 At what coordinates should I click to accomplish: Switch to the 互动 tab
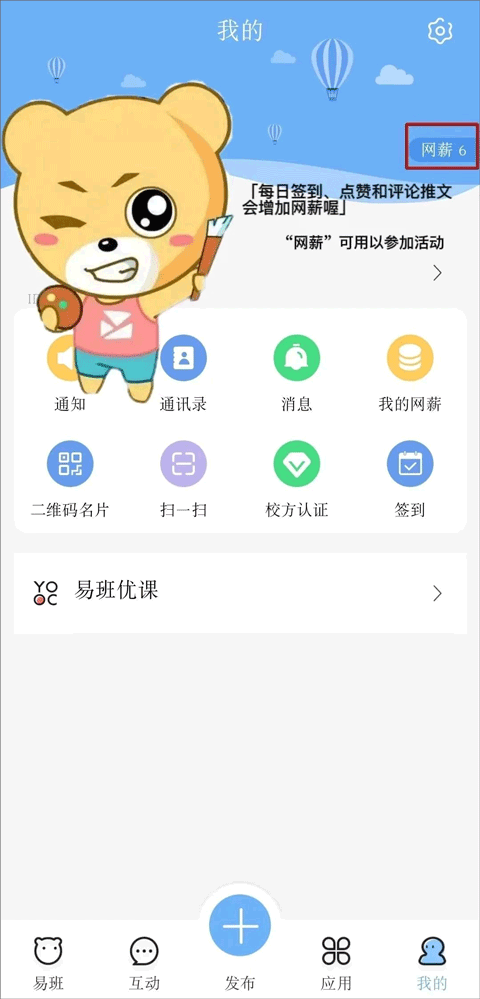click(x=144, y=963)
